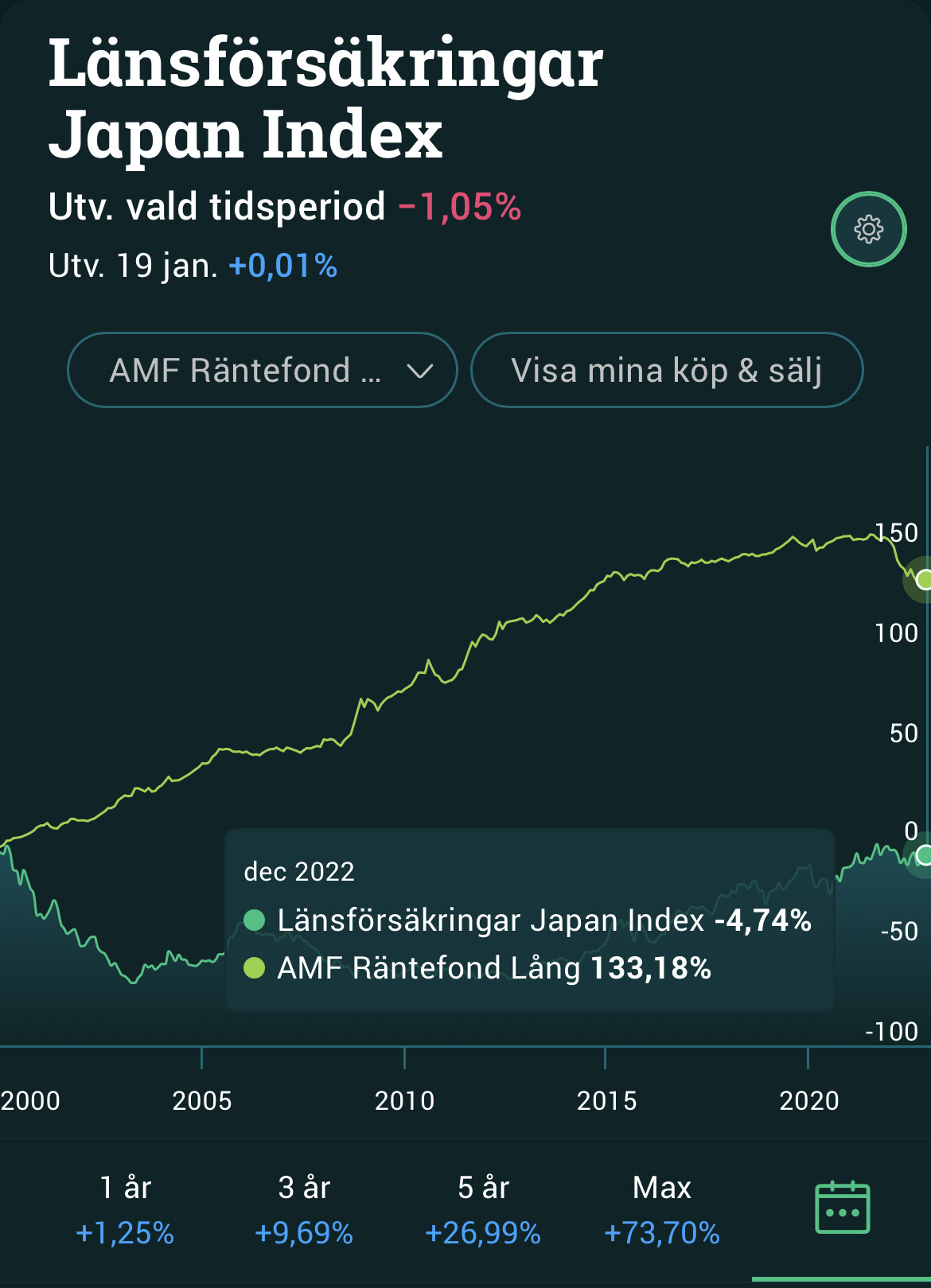Expand the AMF Räntefond comparison dropdown
This screenshot has width=931, height=1288.
pos(263,371)
